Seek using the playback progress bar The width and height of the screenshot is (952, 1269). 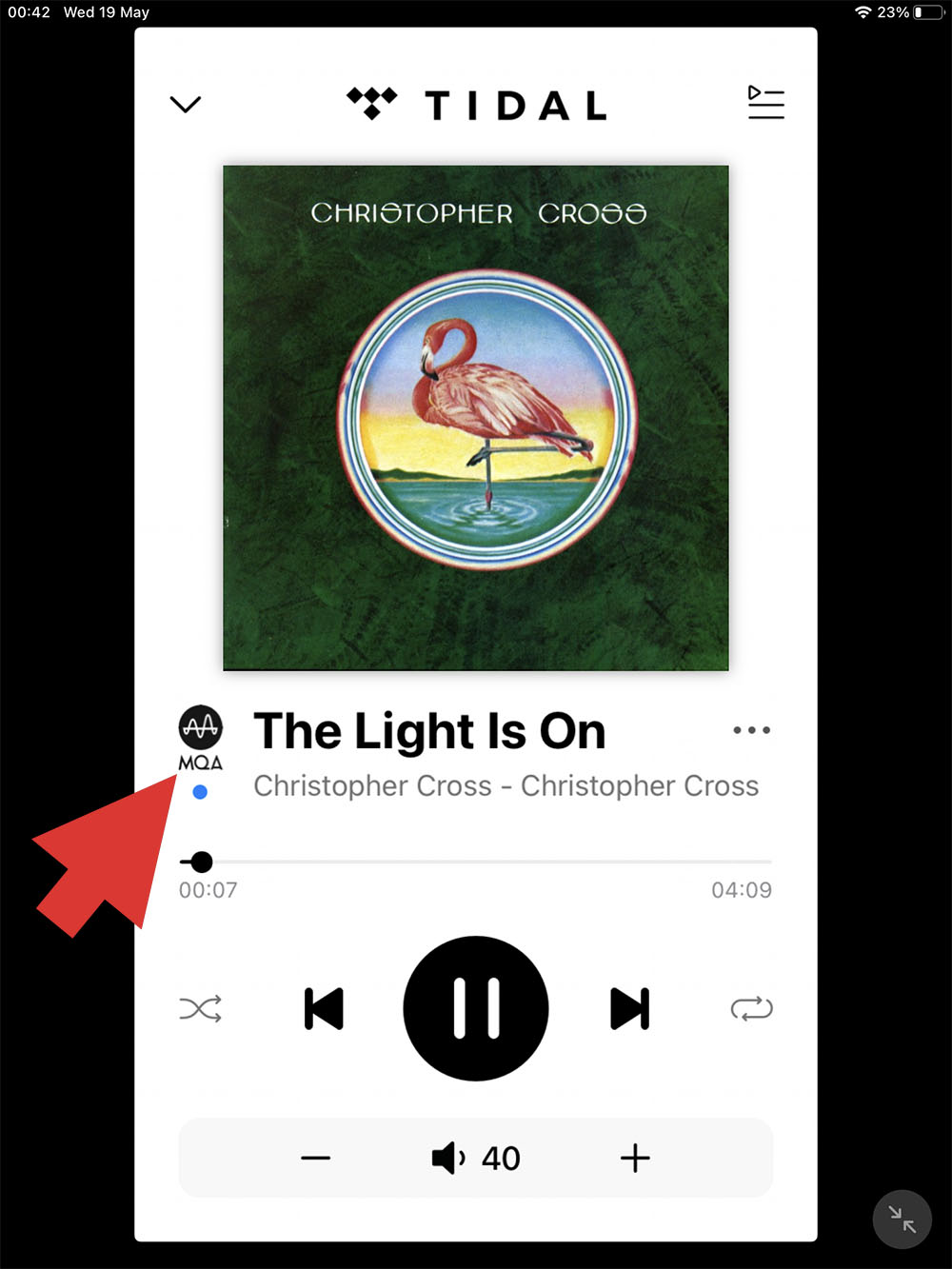(x=476, y=862)
